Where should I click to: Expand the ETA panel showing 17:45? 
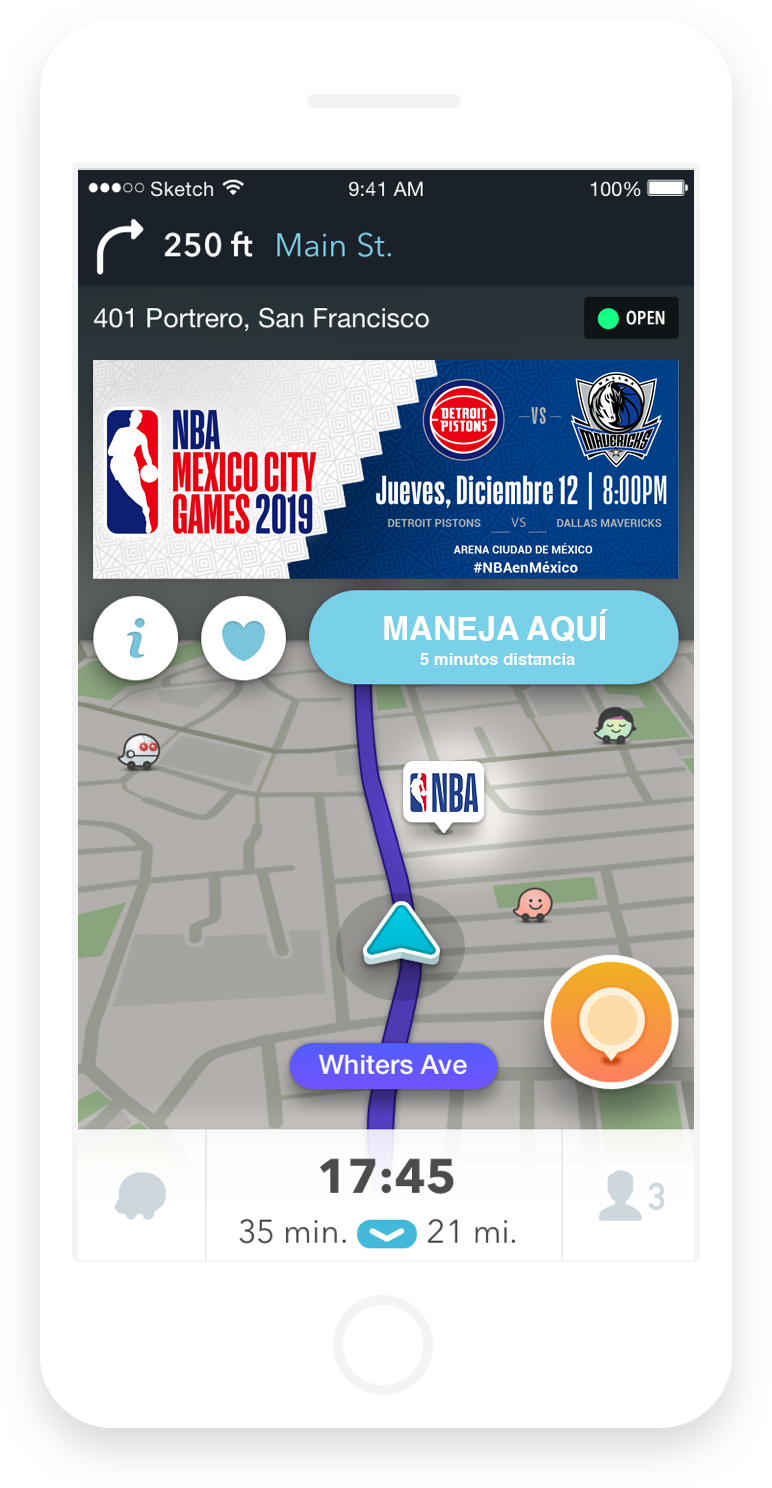(385, 1196)
